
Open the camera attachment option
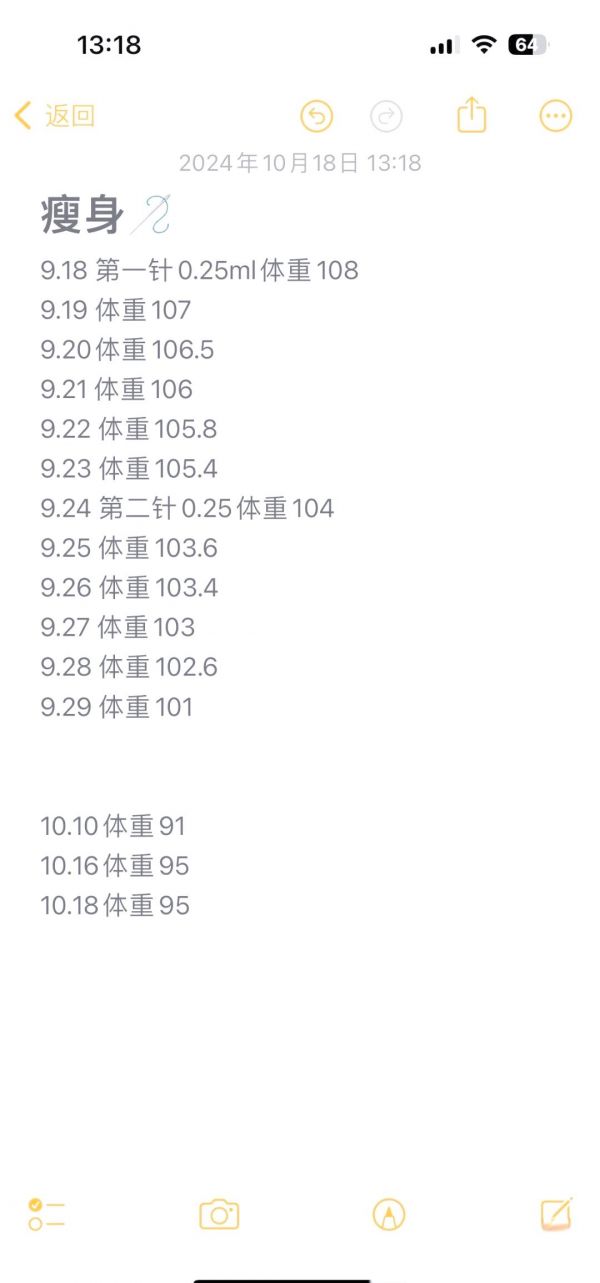tap(219, 1214)
